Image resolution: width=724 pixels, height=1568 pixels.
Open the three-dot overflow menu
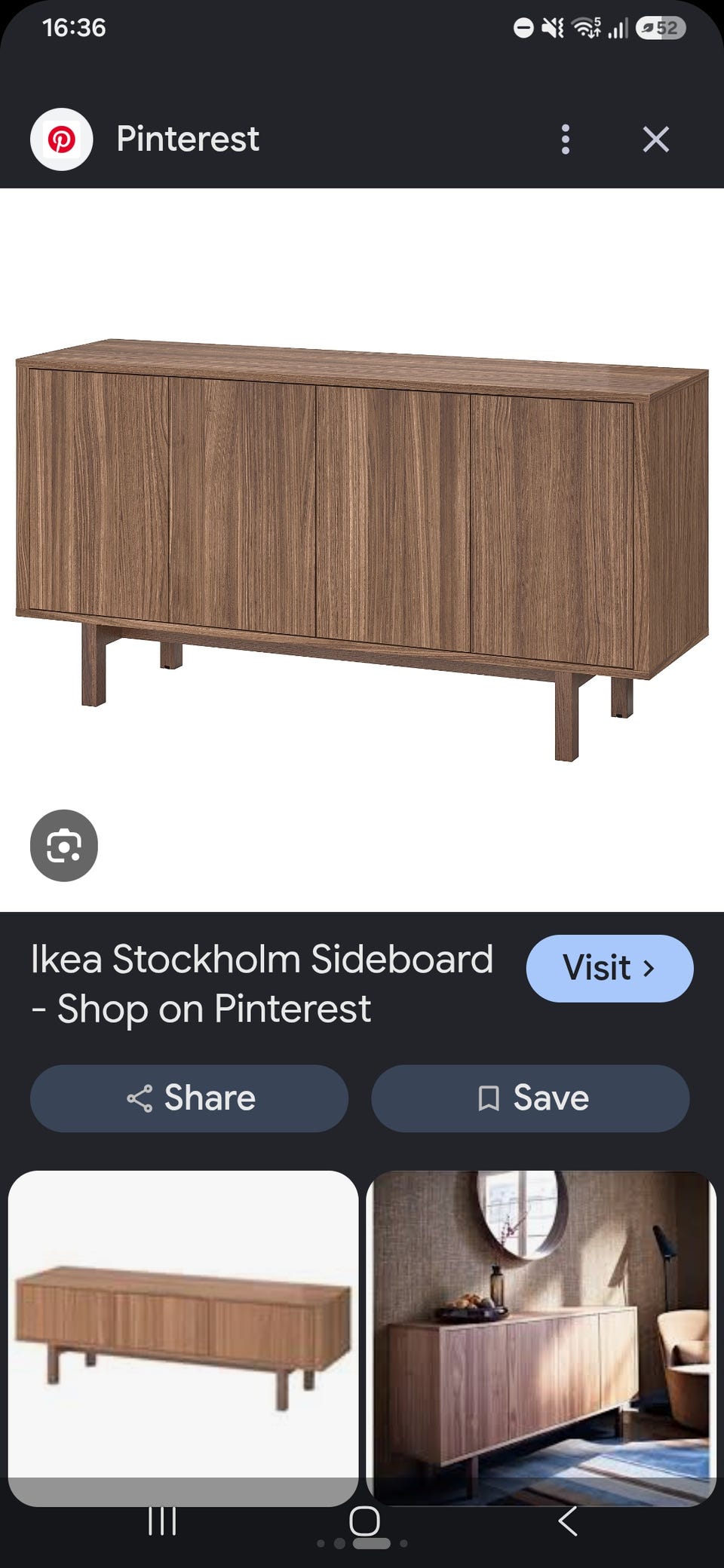[x=566, y=139]
